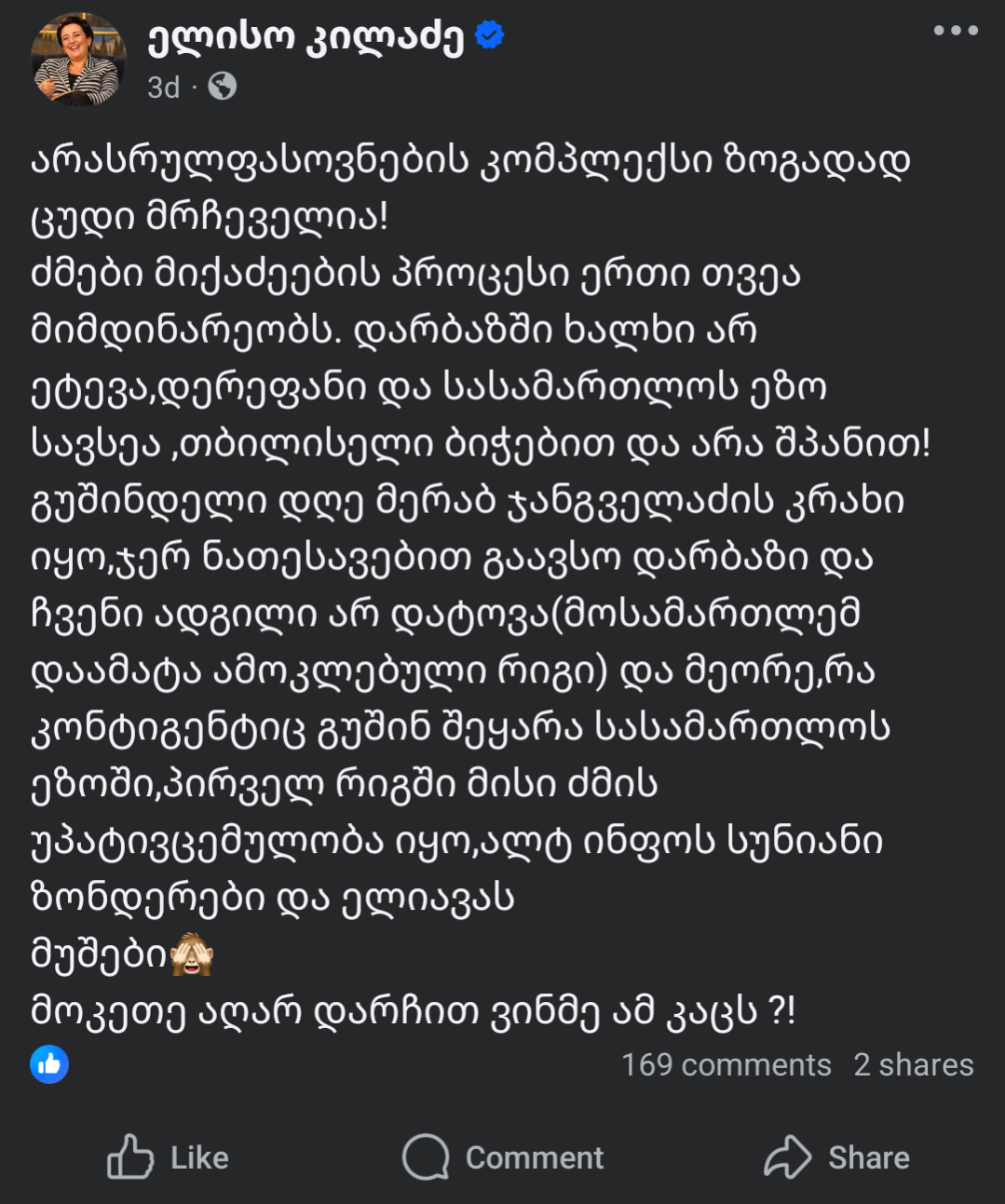Share this post
The width and height of the screenshot is (1005, 1204).
pyautogui.click(x=837, y=1157)
